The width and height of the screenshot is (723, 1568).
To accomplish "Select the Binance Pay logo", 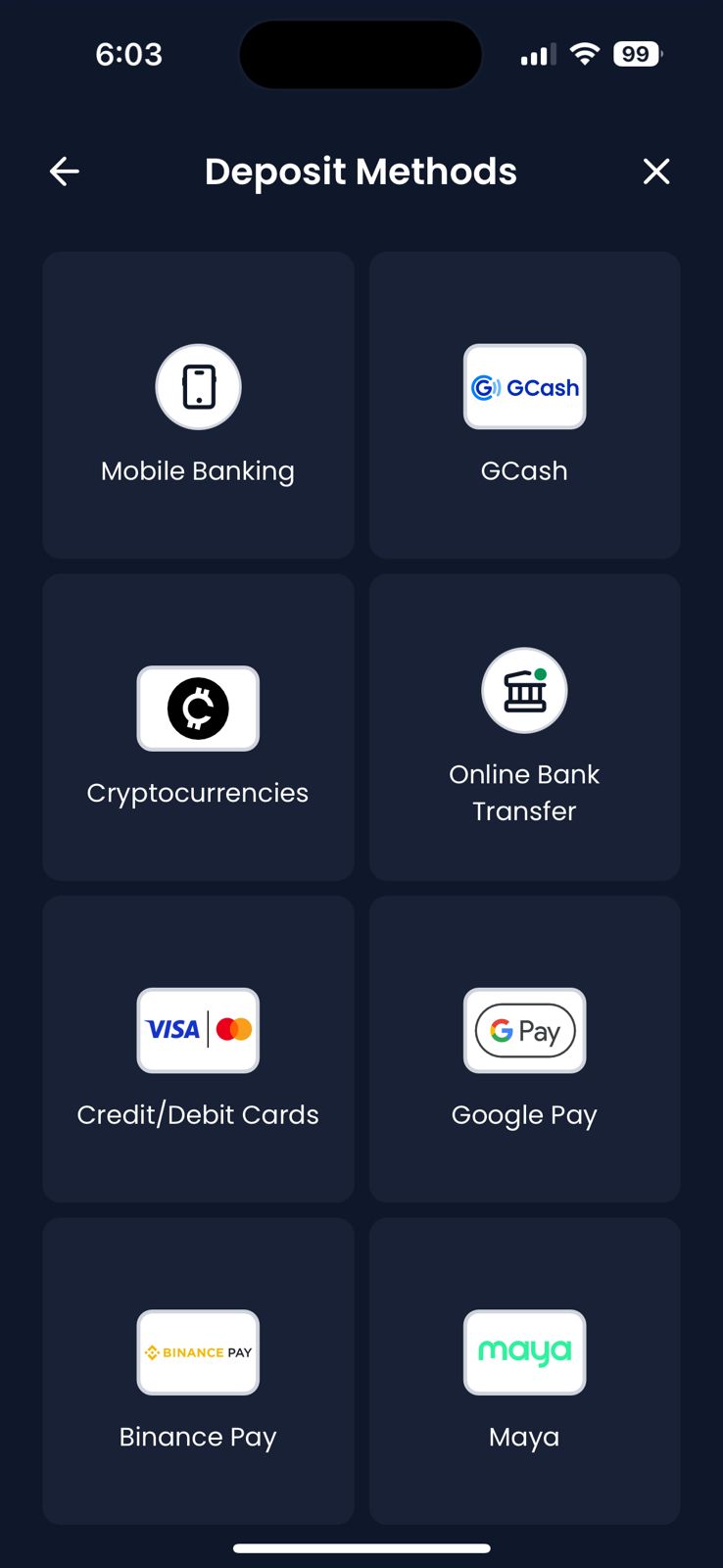I will click(198, 1352).
